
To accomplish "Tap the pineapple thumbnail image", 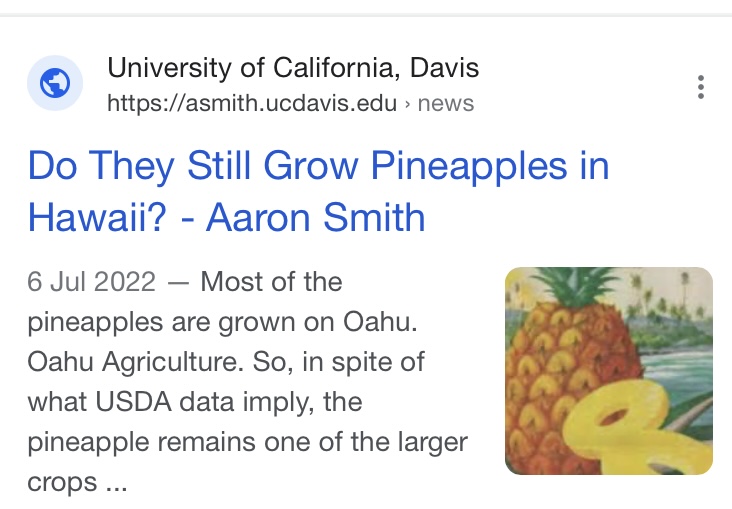I will pos(608,370).
